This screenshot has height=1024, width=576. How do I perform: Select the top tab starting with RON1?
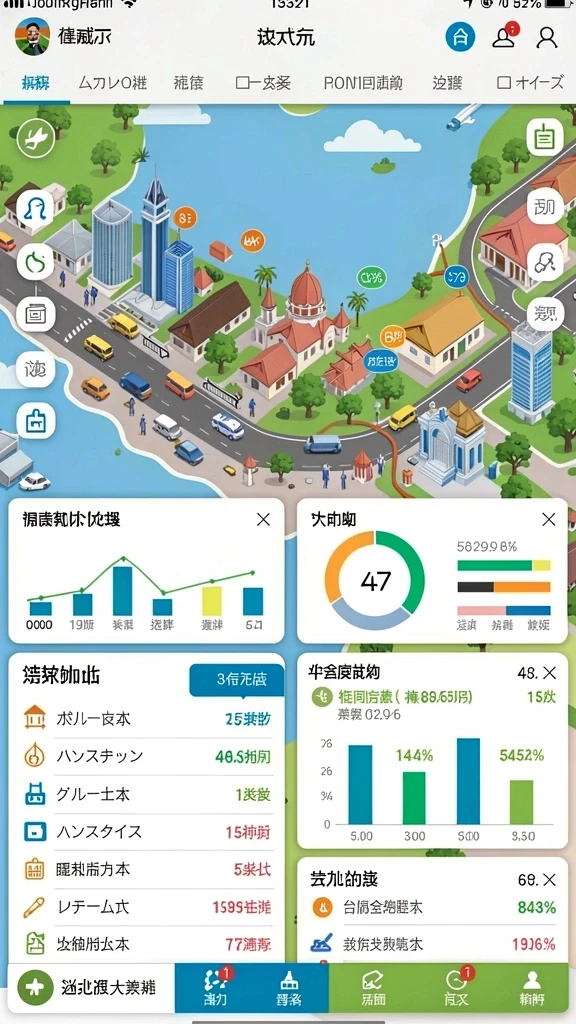[363, 83]
